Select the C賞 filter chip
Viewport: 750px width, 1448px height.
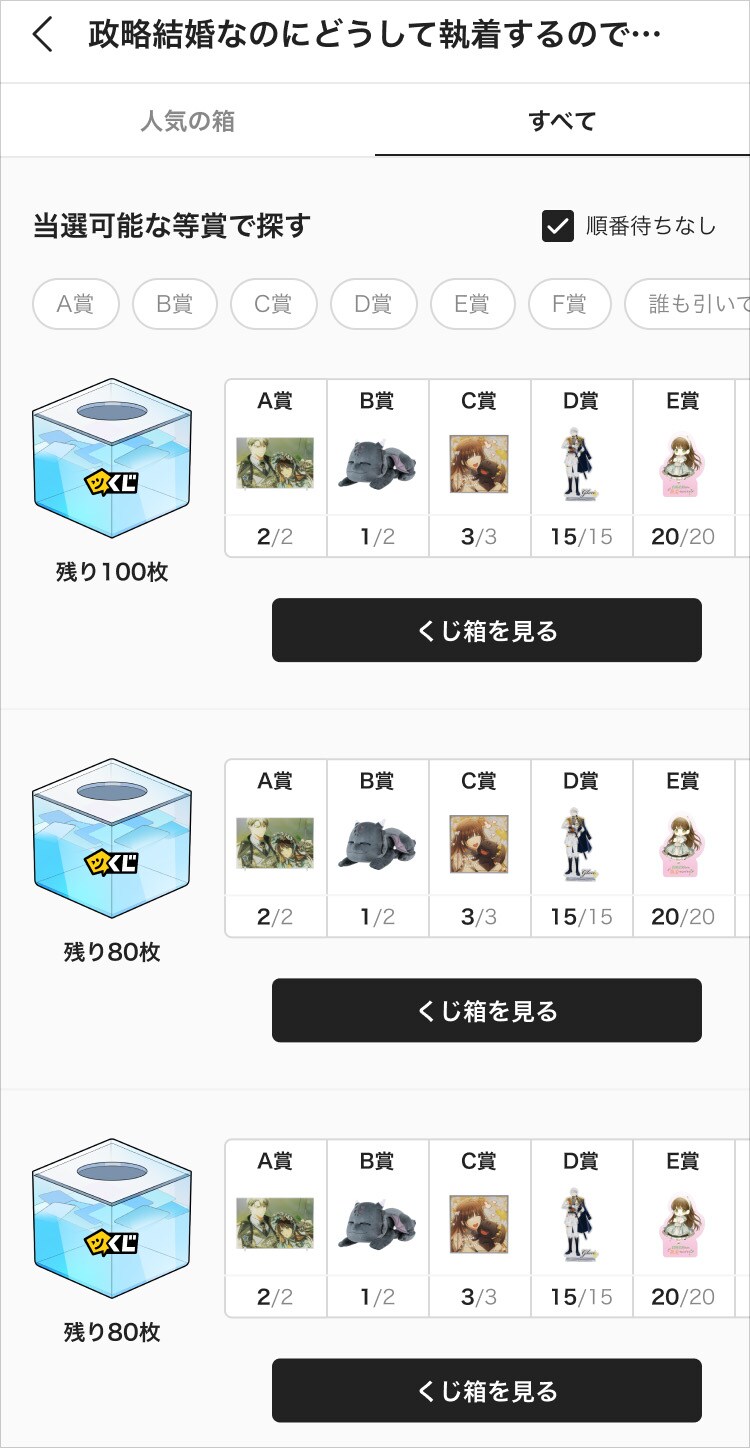point(273,304)
